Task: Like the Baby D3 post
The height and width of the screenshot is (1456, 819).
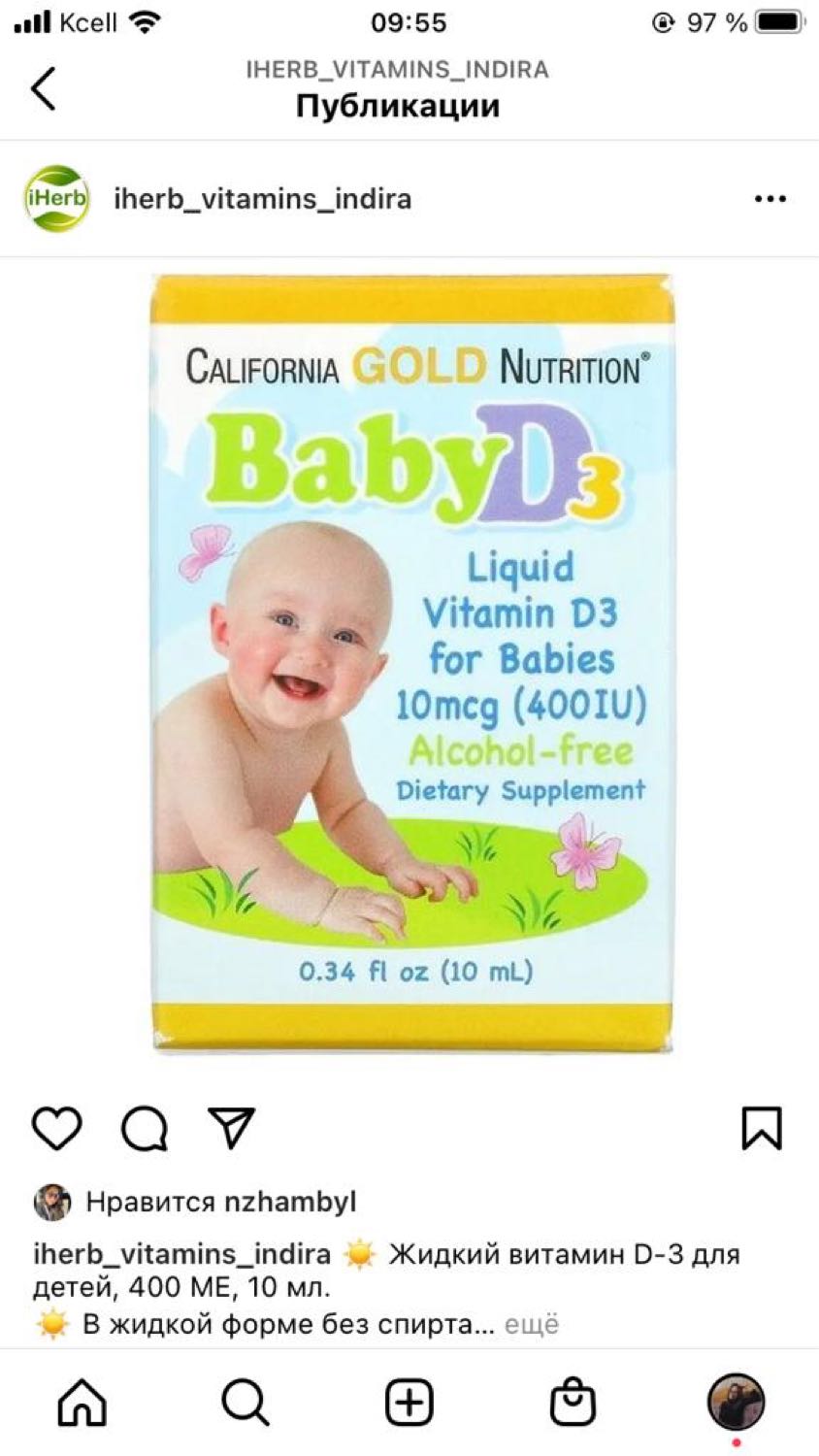Action: pyautogui.click(x=56, y=1128)
